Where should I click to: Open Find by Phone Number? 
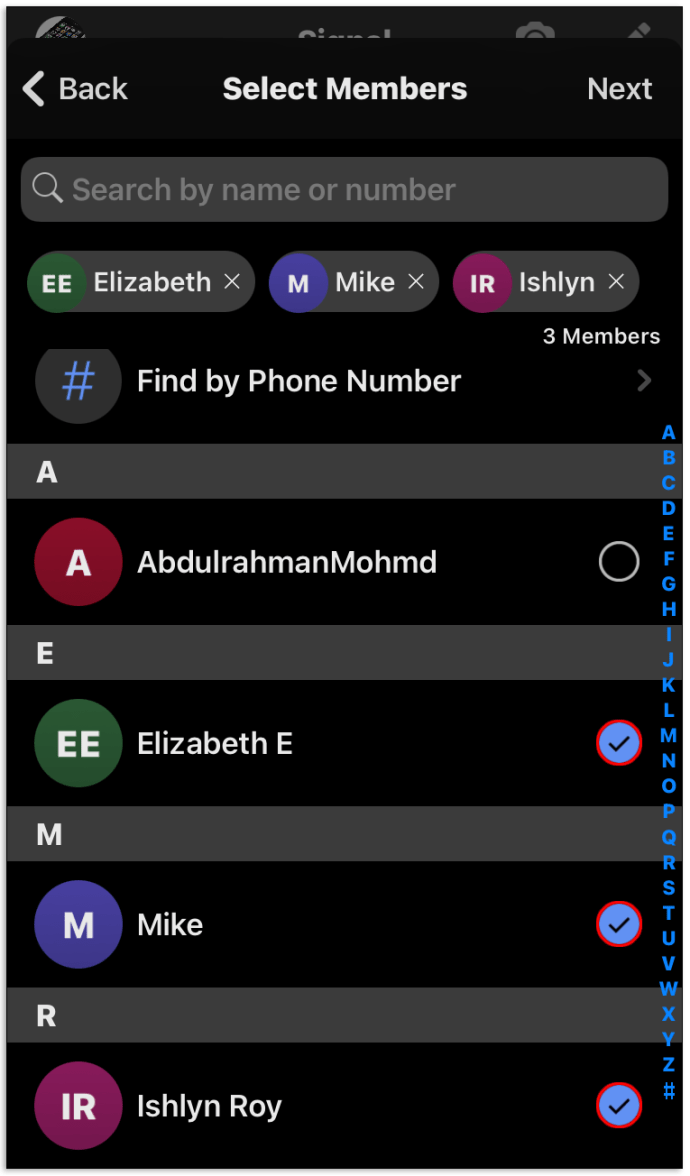tap(344, 381)
